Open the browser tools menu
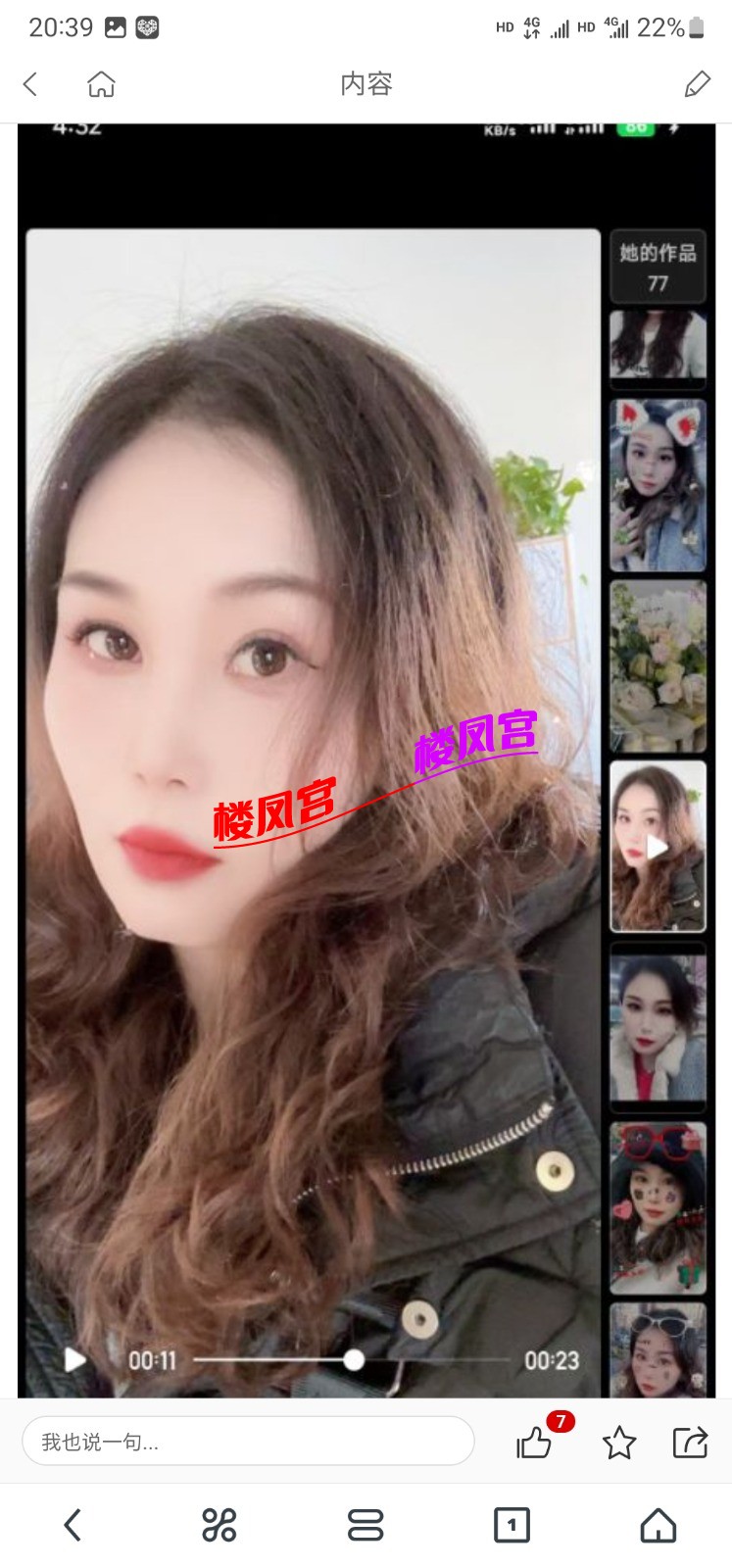732x1568 pixels. tap(219, 1525)
